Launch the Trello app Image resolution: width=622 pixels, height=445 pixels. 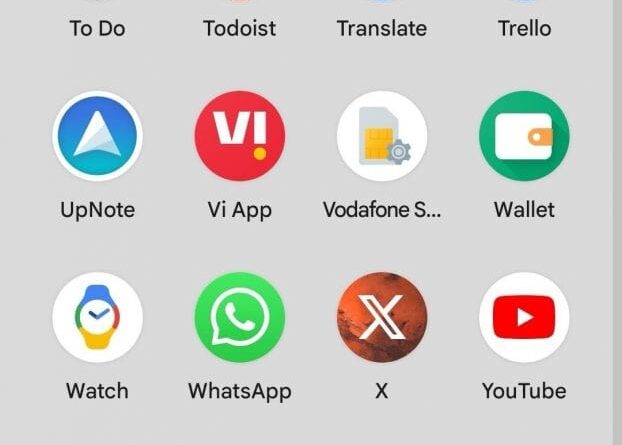tap(524, 27)
